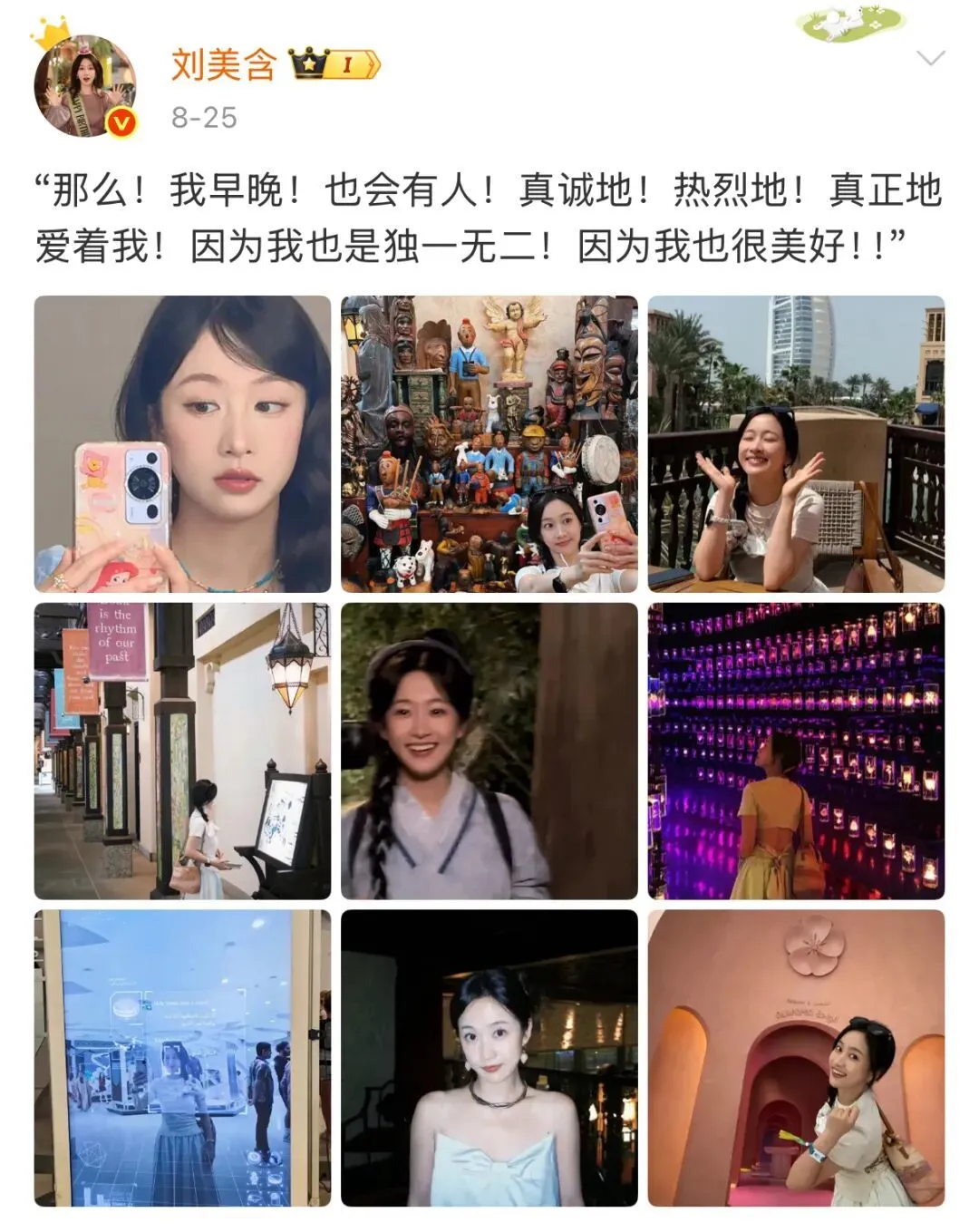Open the username 刘美含
Image resolution: width=979 pixels, height=1232 pixels.
point(223,65)
